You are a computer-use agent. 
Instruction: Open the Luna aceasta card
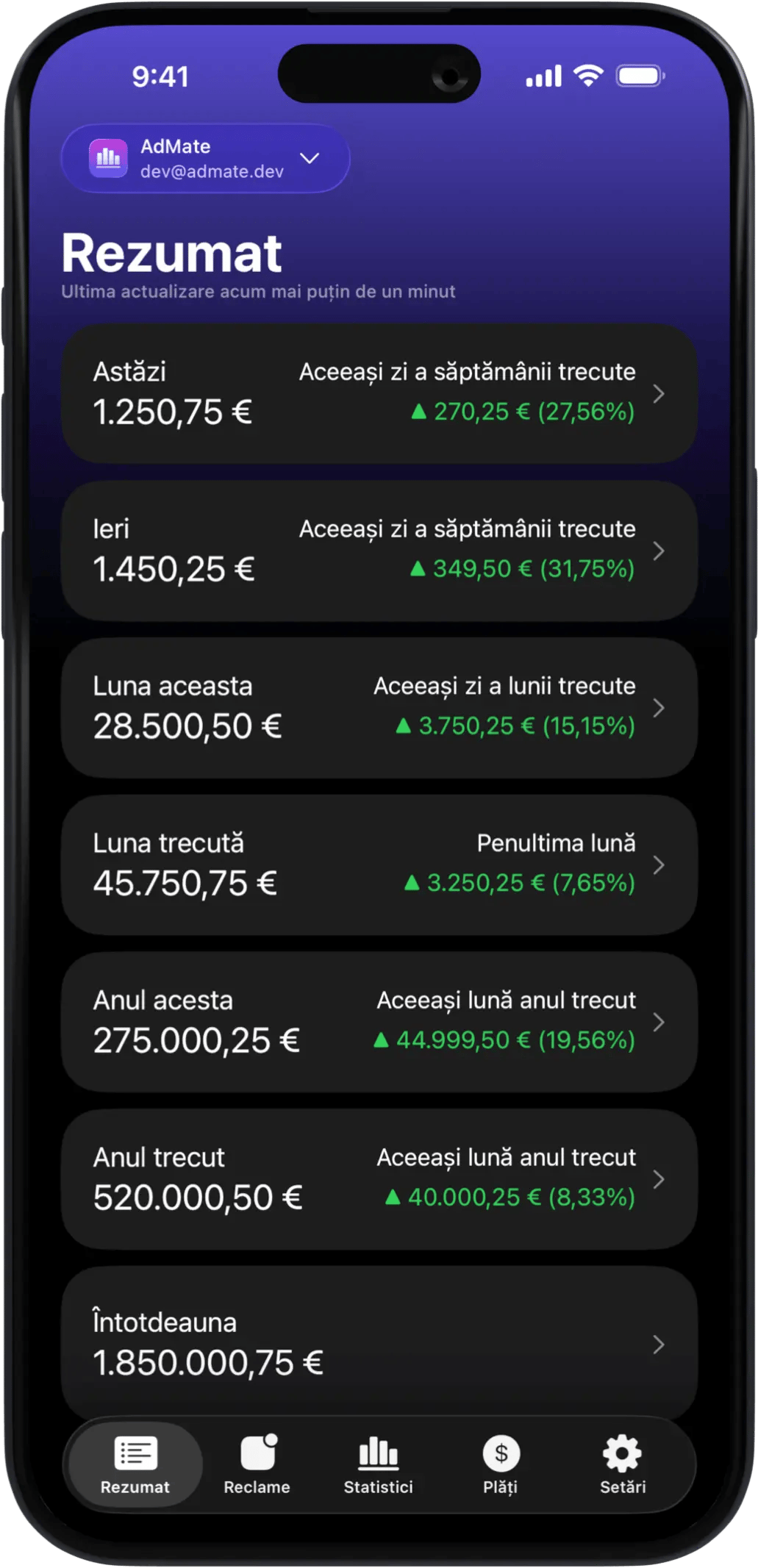point(379,707)
